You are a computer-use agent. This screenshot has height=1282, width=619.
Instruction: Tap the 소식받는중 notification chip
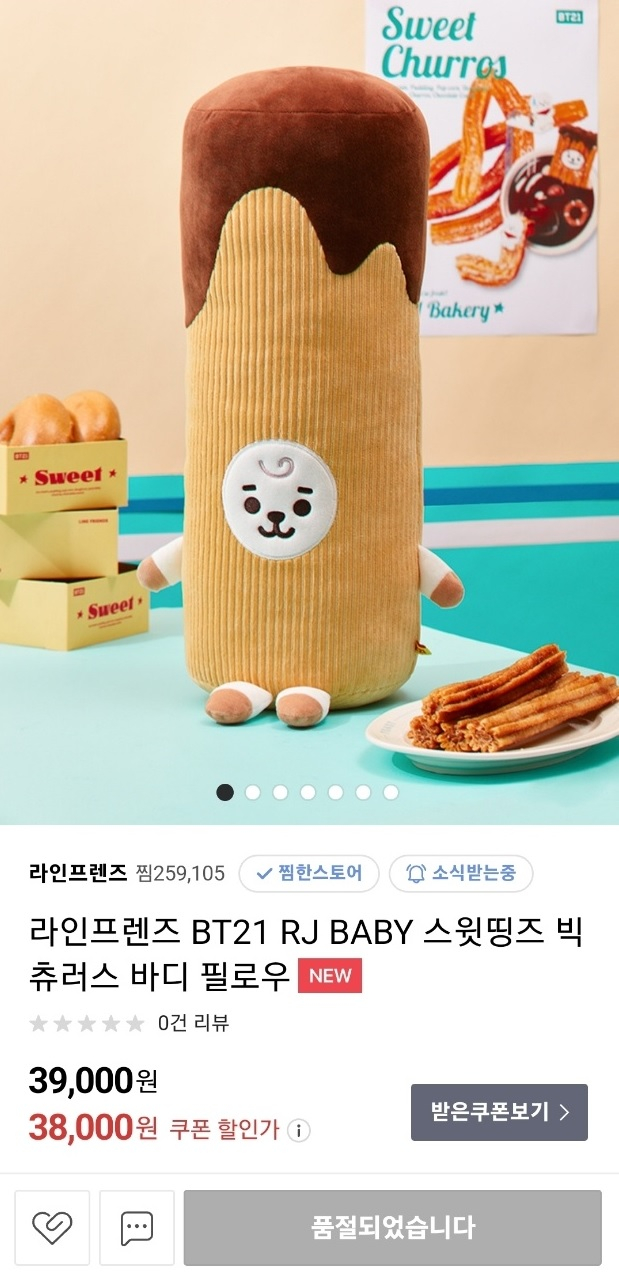(461, 873)
